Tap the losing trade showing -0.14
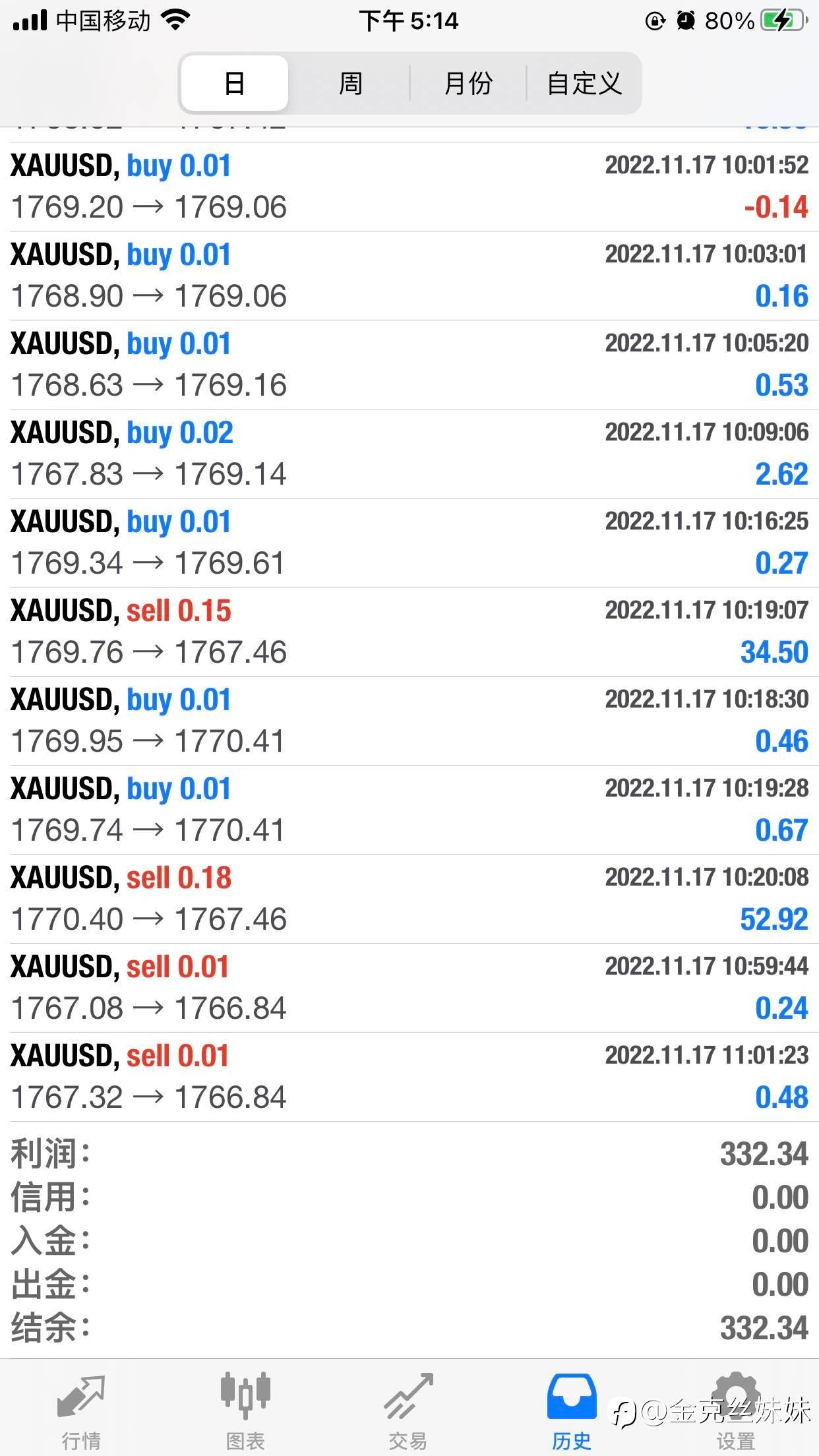This screenshot has height=1456, width=819. [x=409, y=187]
